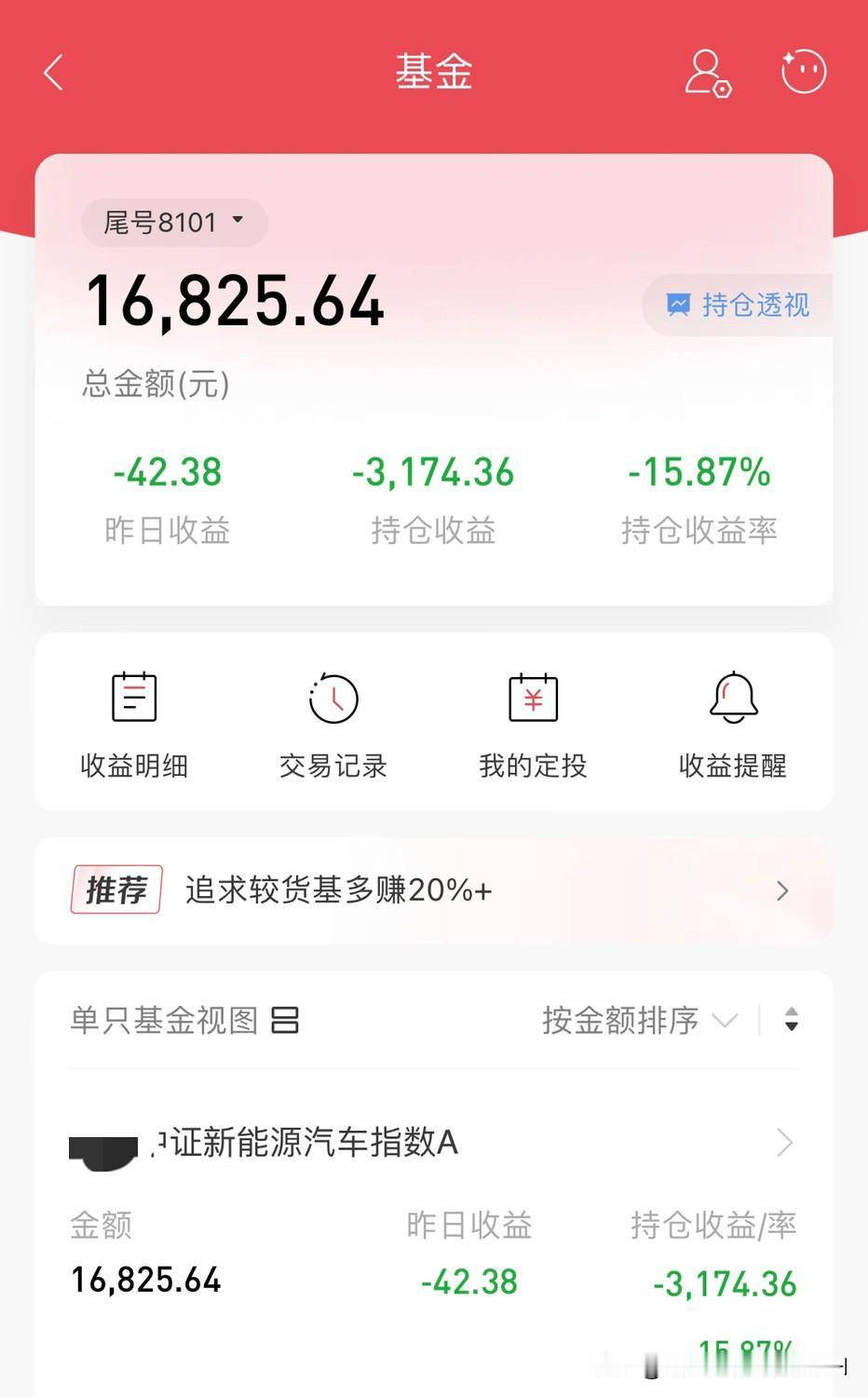Screen dimensions: 868x1397
Task: Toggle the 持仓透视 holdings view panel
Action: 740,305
